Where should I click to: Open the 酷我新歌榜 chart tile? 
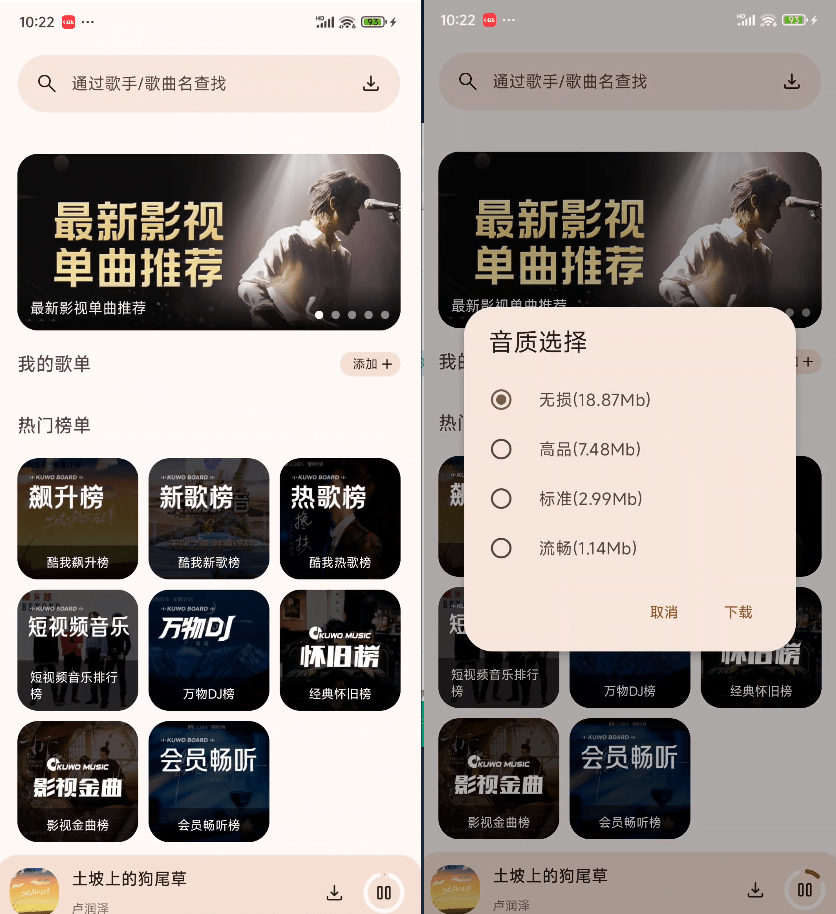coord(209,518)
